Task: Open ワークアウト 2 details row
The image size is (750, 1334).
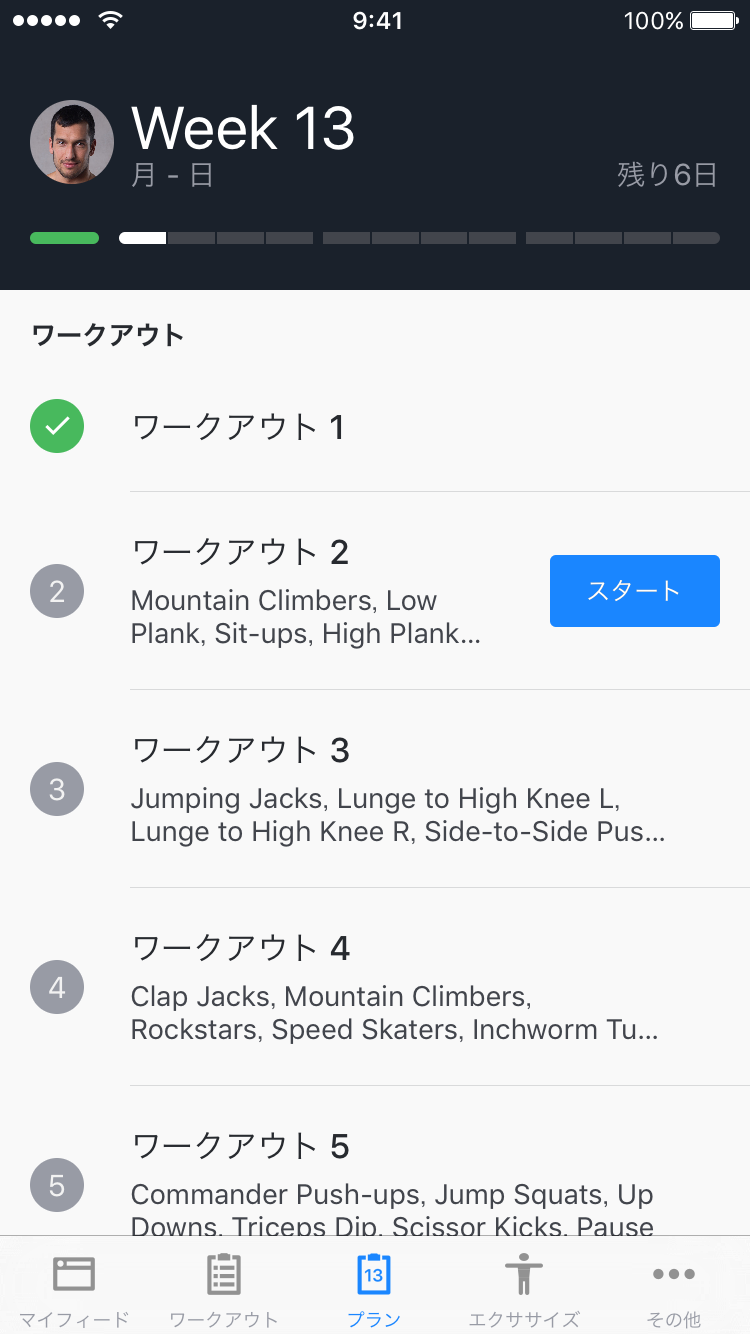Action: (x=375, y=591)
